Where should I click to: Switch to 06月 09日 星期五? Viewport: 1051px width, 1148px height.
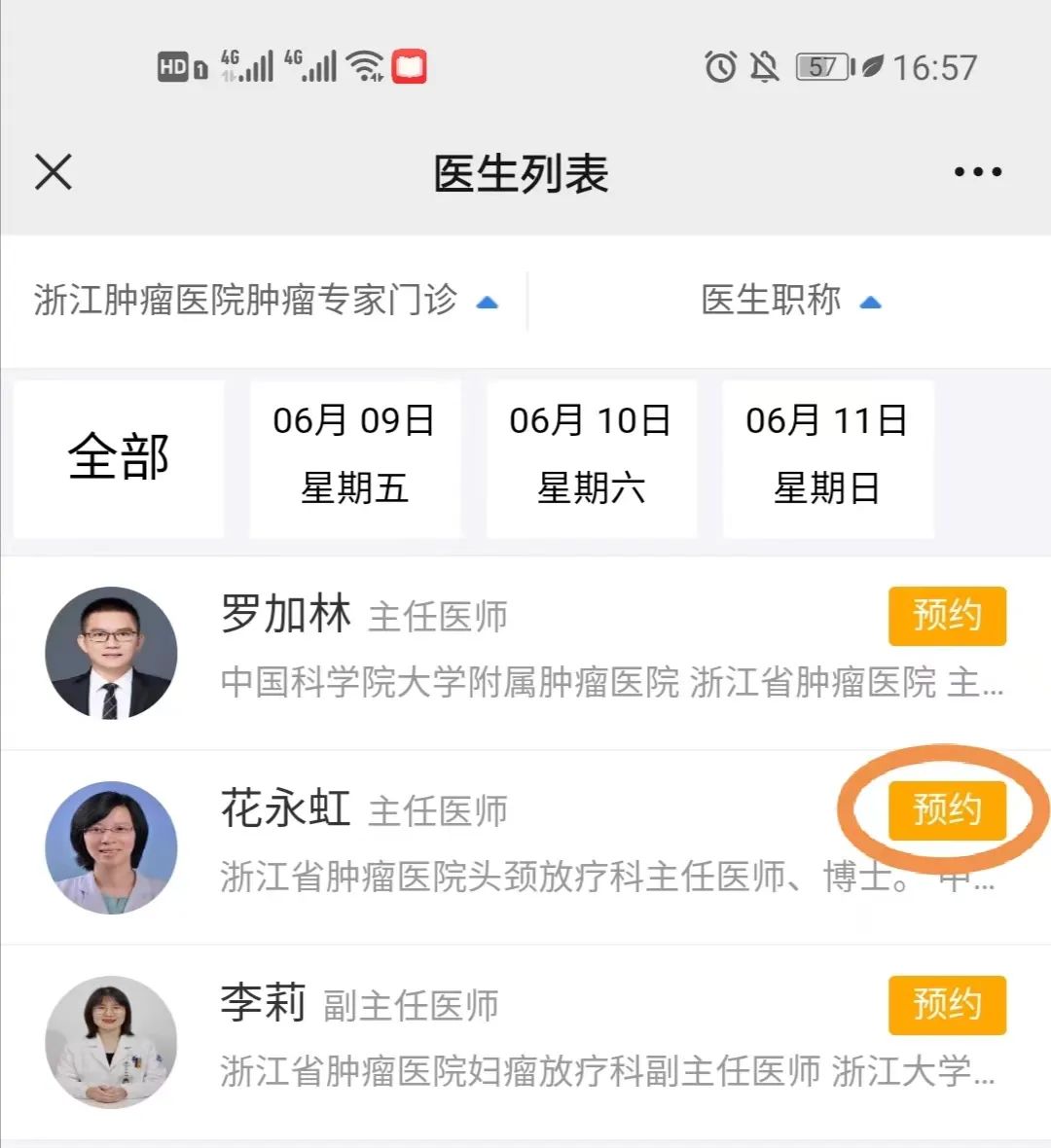[x=354, y=457]
